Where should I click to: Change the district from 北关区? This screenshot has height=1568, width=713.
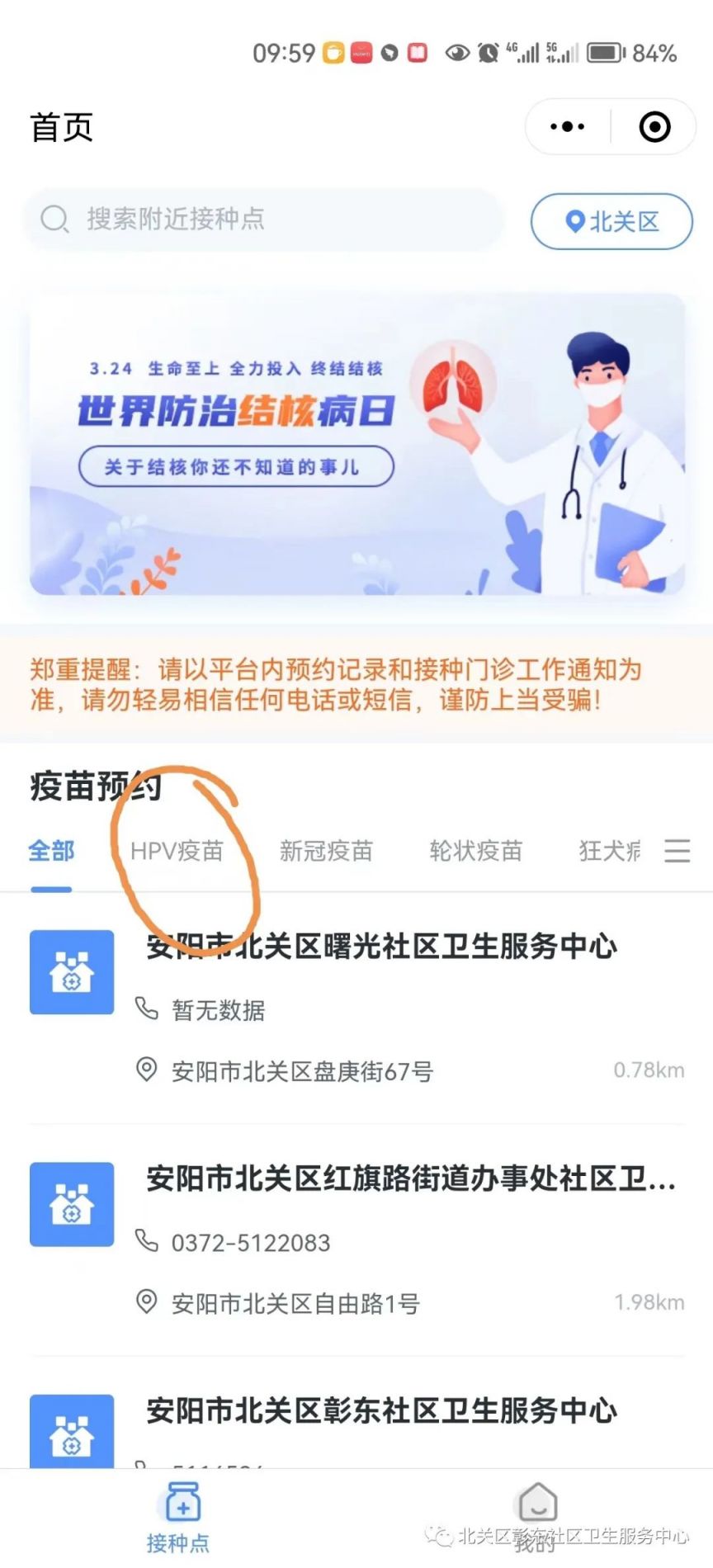pos(611,221)
